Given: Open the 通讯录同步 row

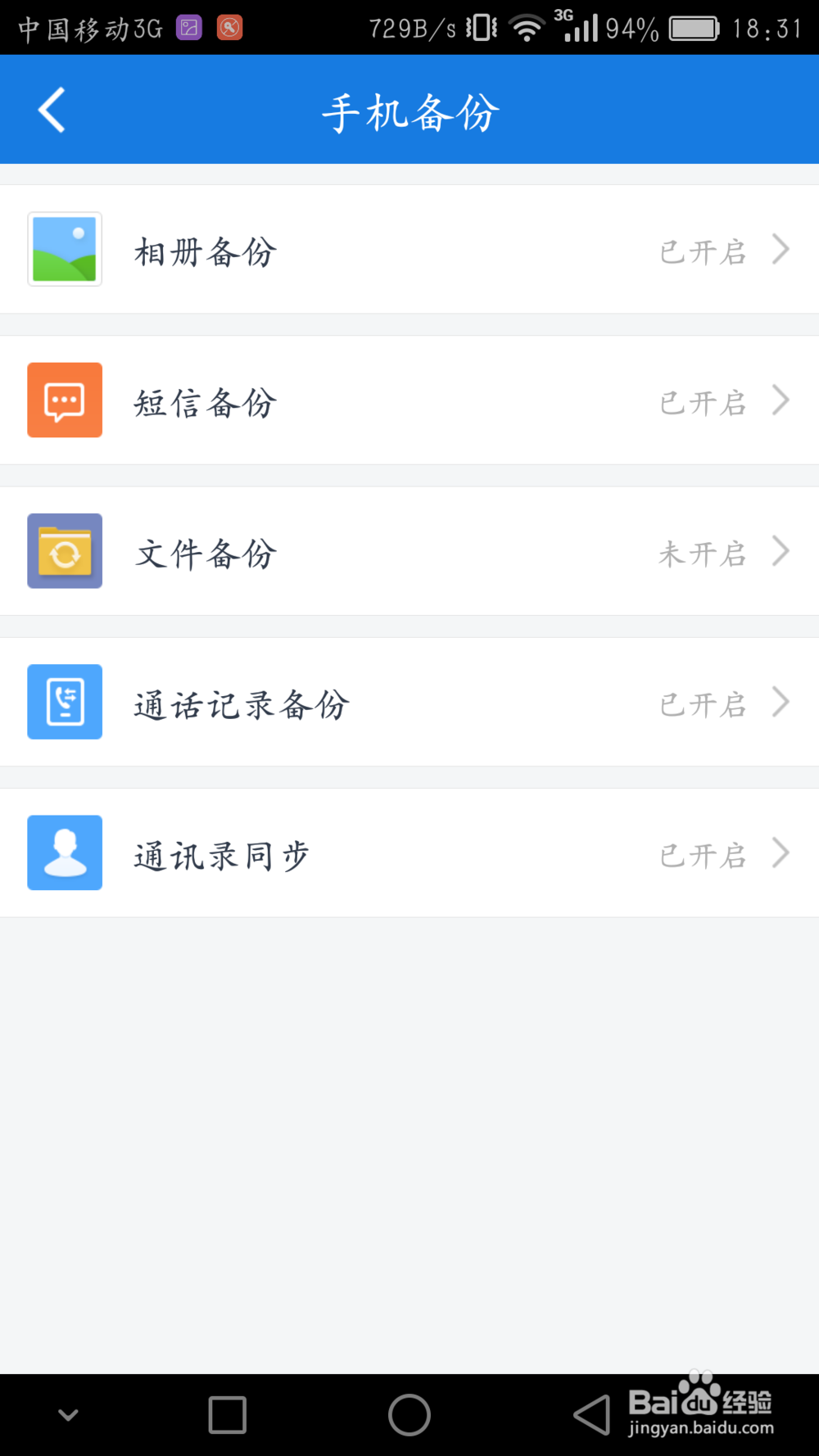Looking at the screenshot, I should (x=409, y=852).
